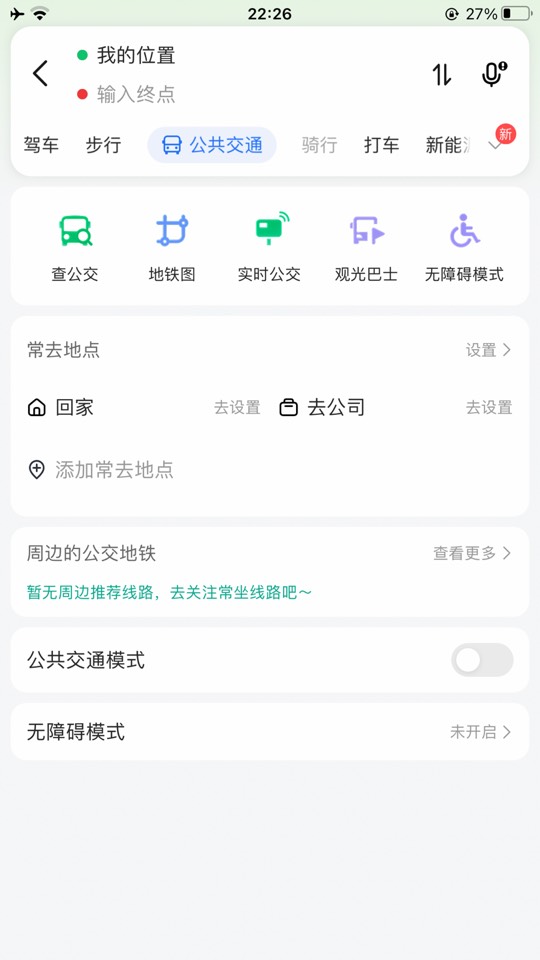Set home address via 回家 去设置

[x=237, y=408]
